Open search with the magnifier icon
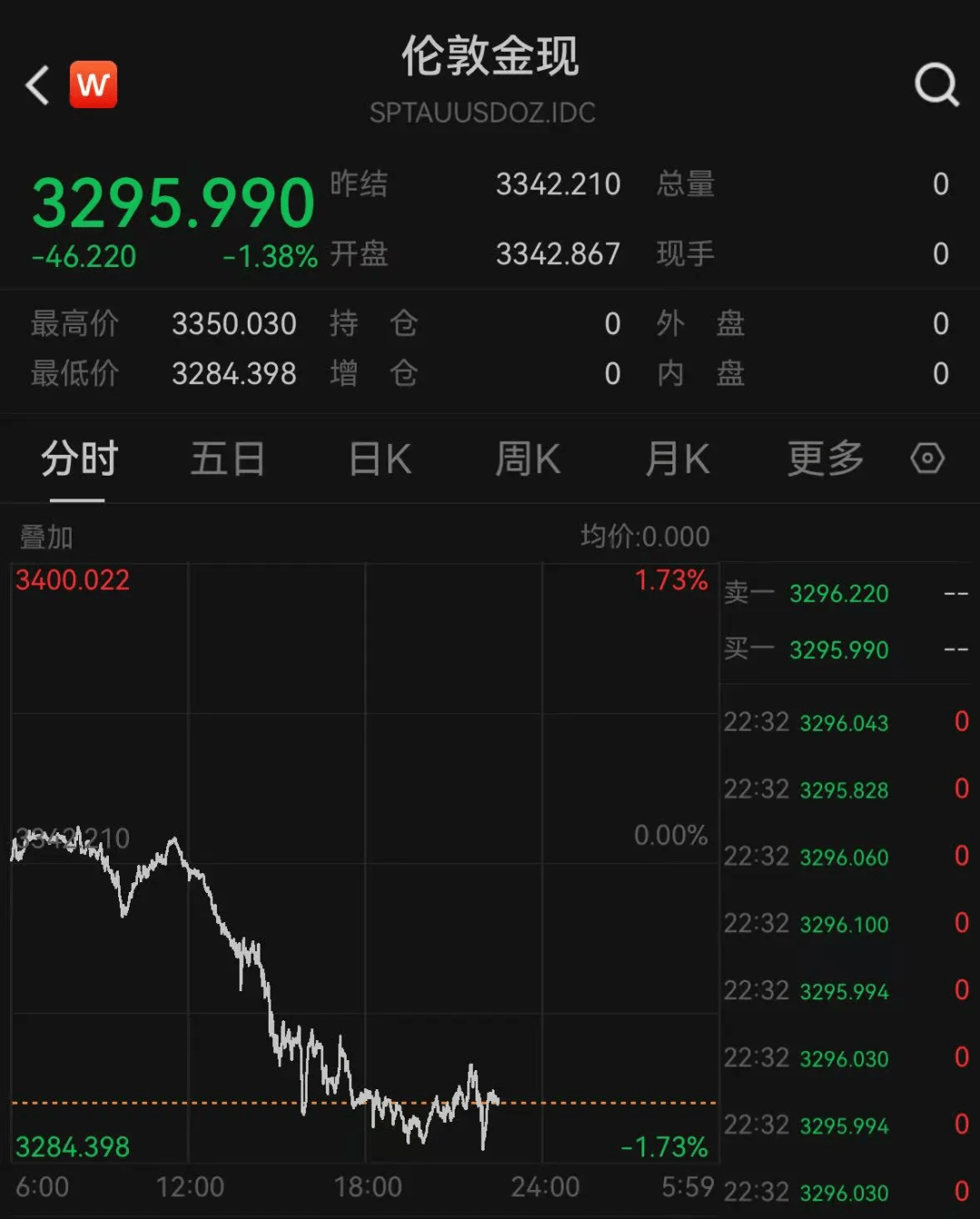The width and height of the screenshot is (980, 1219). tap(936, 85)
